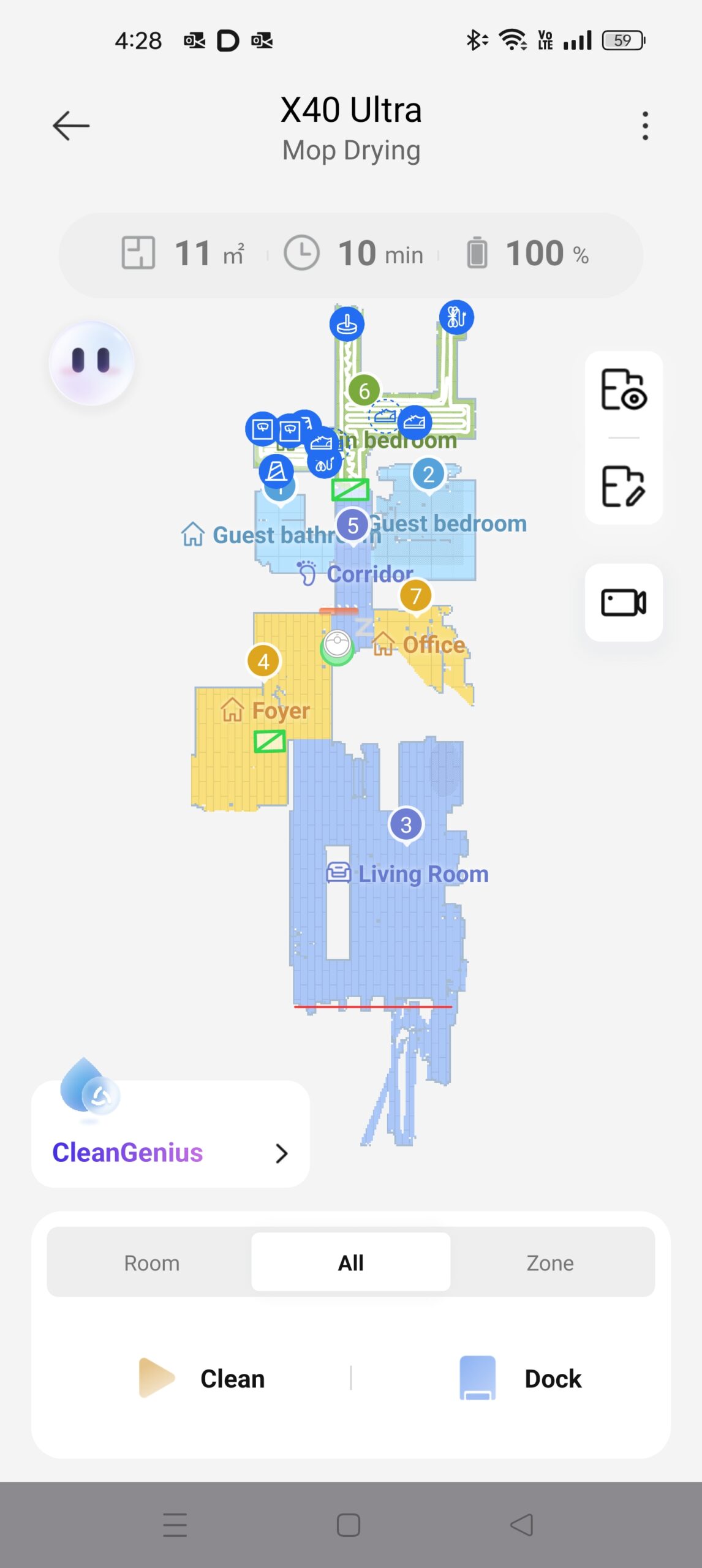Open the map editing icon
The height and width of the screenshot is (1568, 702).
click(623, 486)
